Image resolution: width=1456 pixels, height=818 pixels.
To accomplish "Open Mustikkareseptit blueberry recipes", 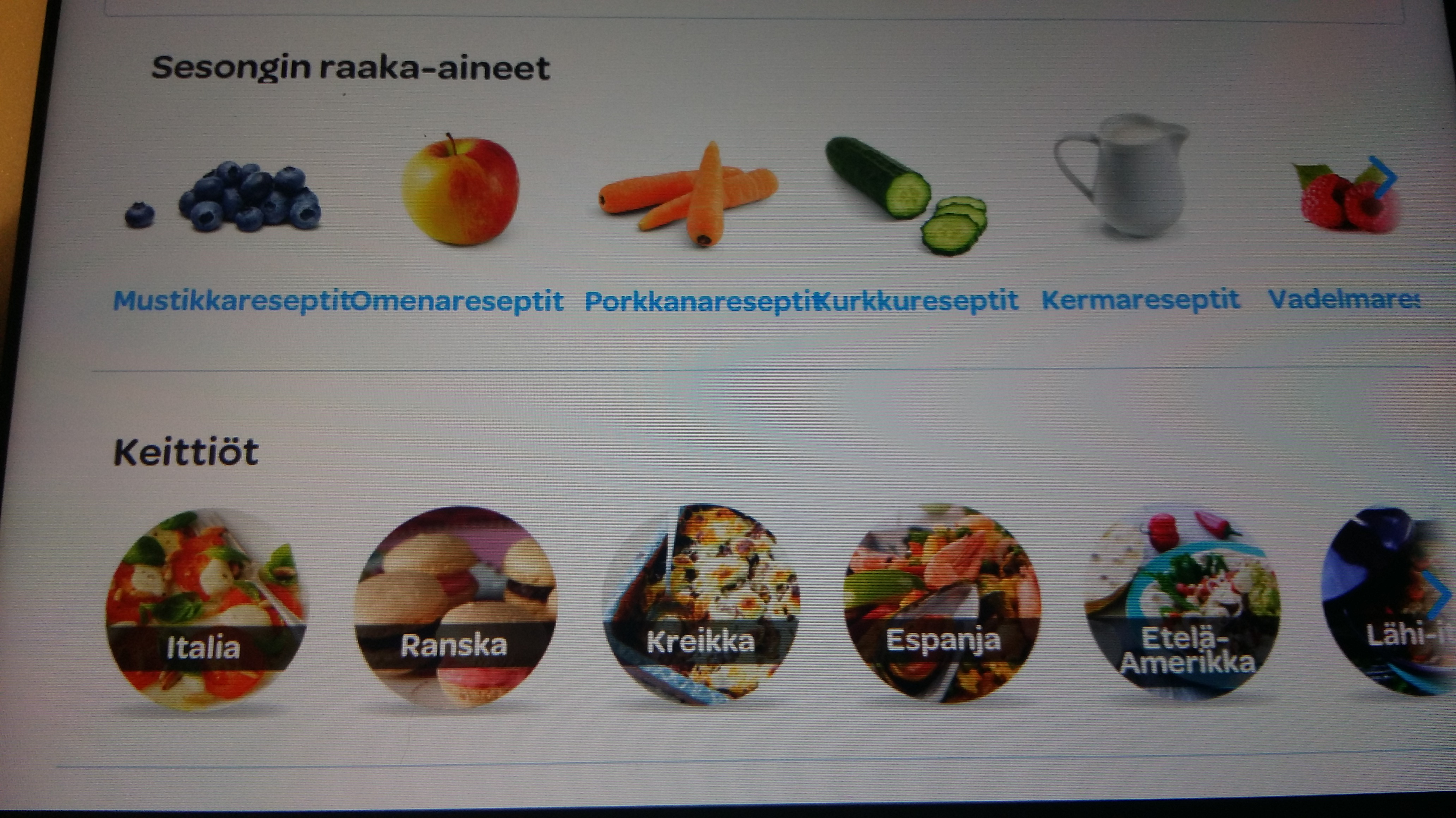I will (232, 300).
